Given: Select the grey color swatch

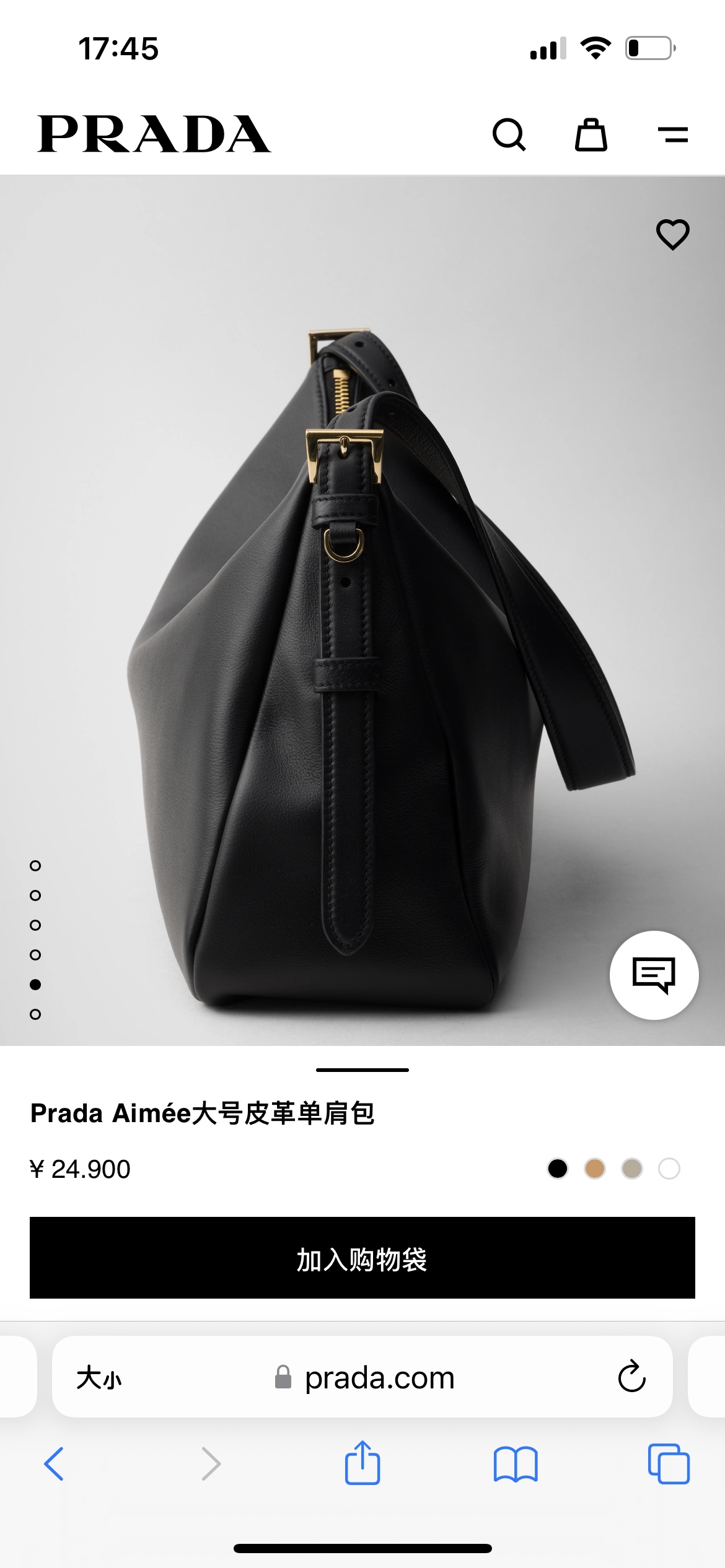Looking at the screenshot, I should point(632,1169).
